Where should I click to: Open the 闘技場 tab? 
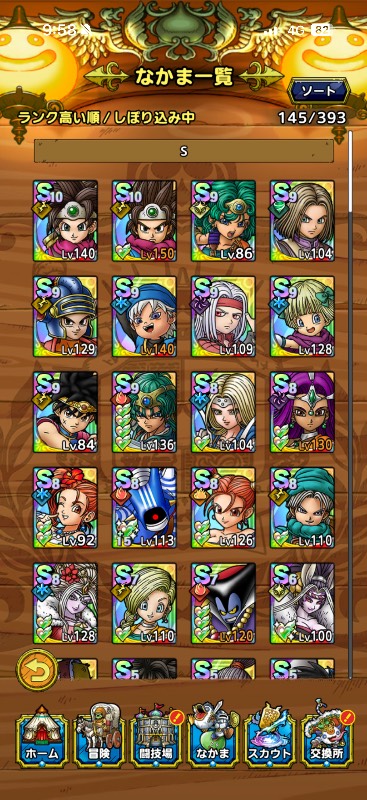coord(156,735)
